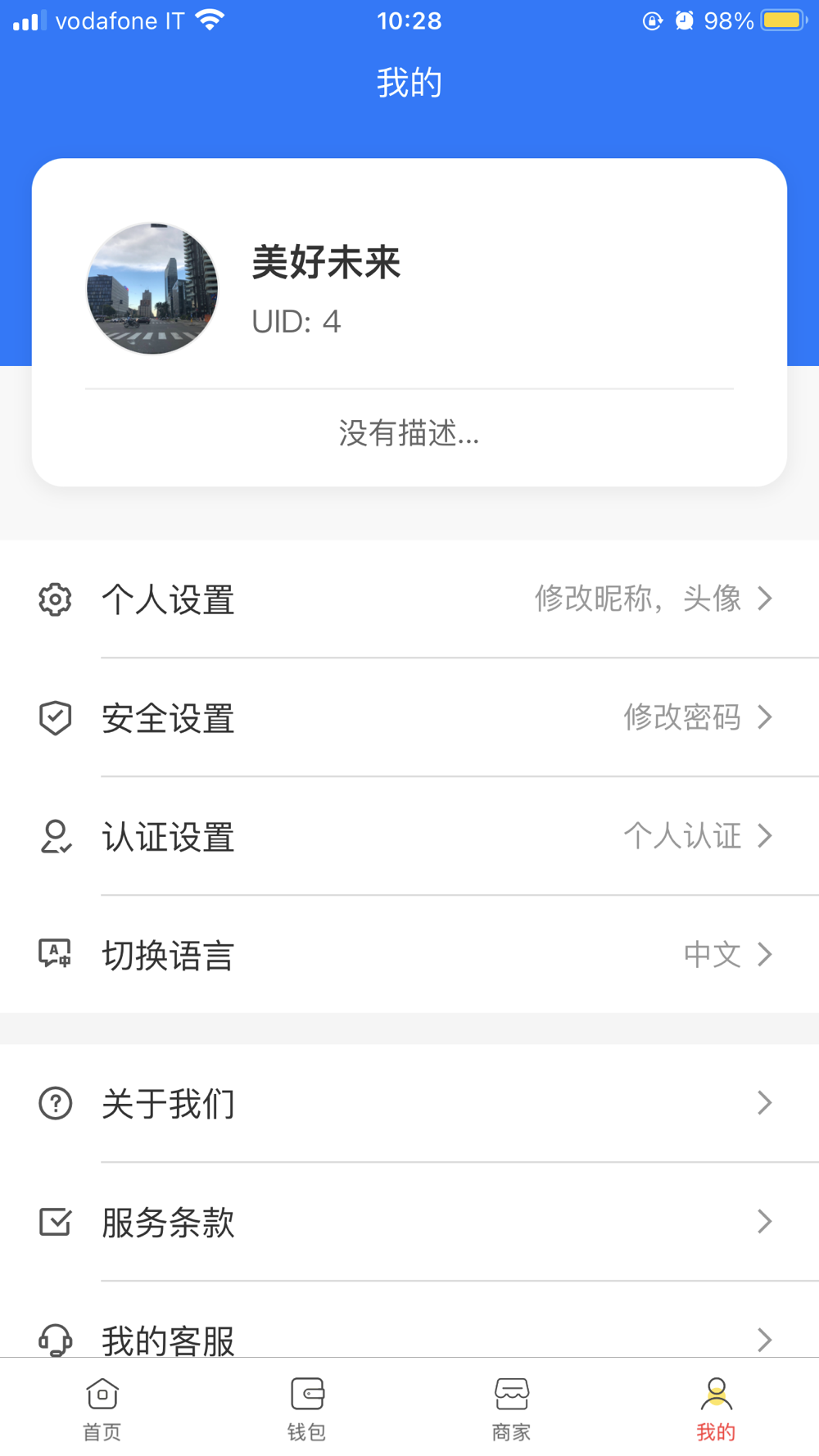Viewport: 819px width, 1456px height.
Task: Tap the profile avatar photo
Action: (153, 289)
